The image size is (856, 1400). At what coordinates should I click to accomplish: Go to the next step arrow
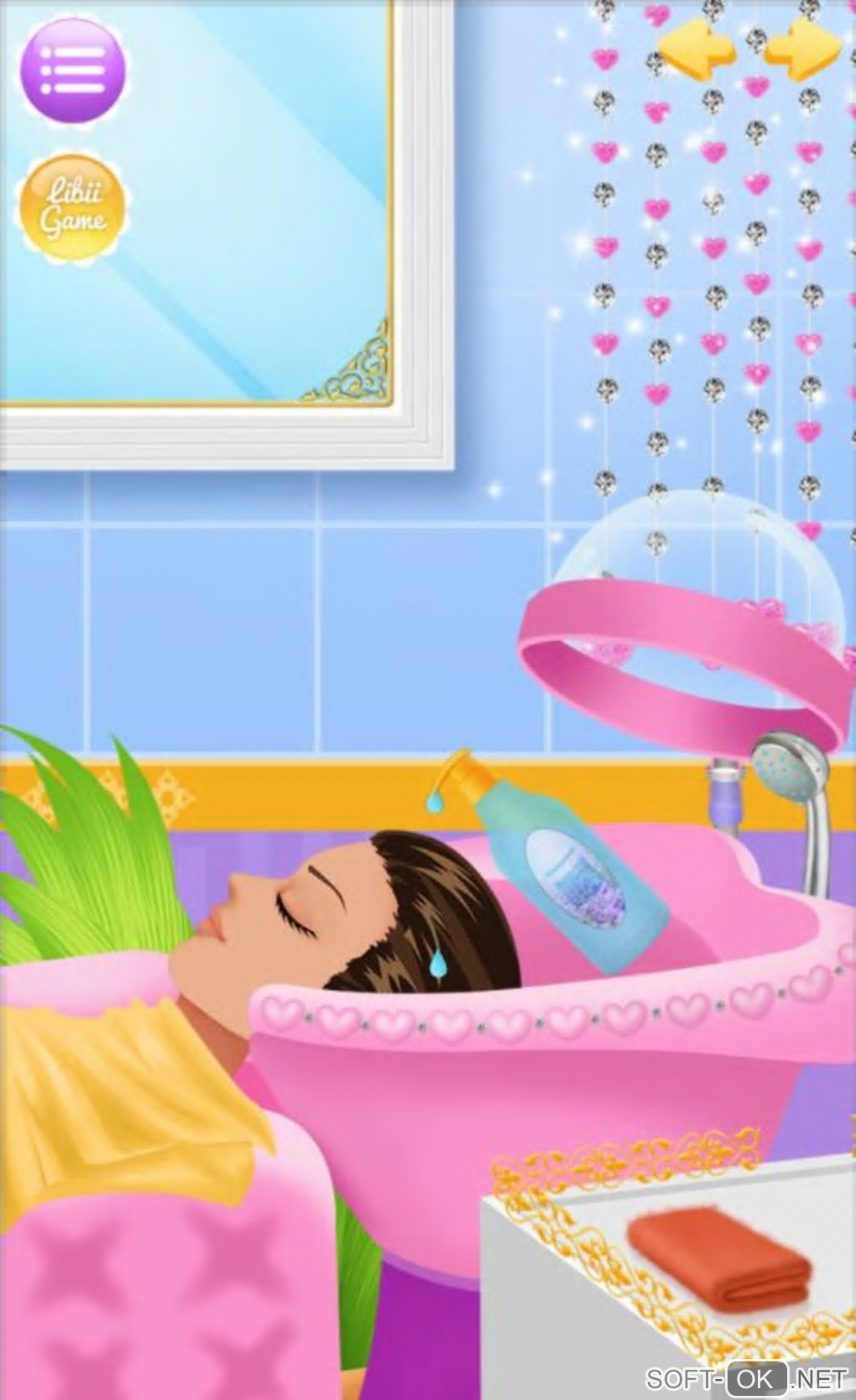pyautogui.click(x=801, y=50)
